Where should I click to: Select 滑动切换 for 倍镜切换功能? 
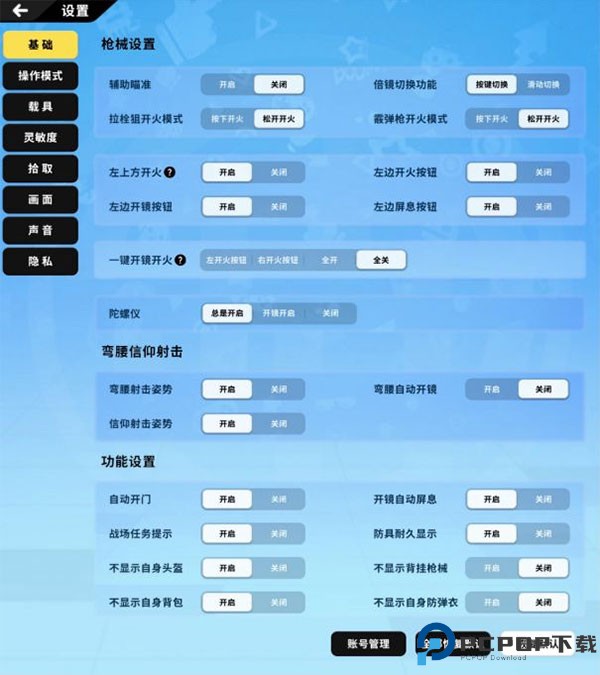click(543, 85)
